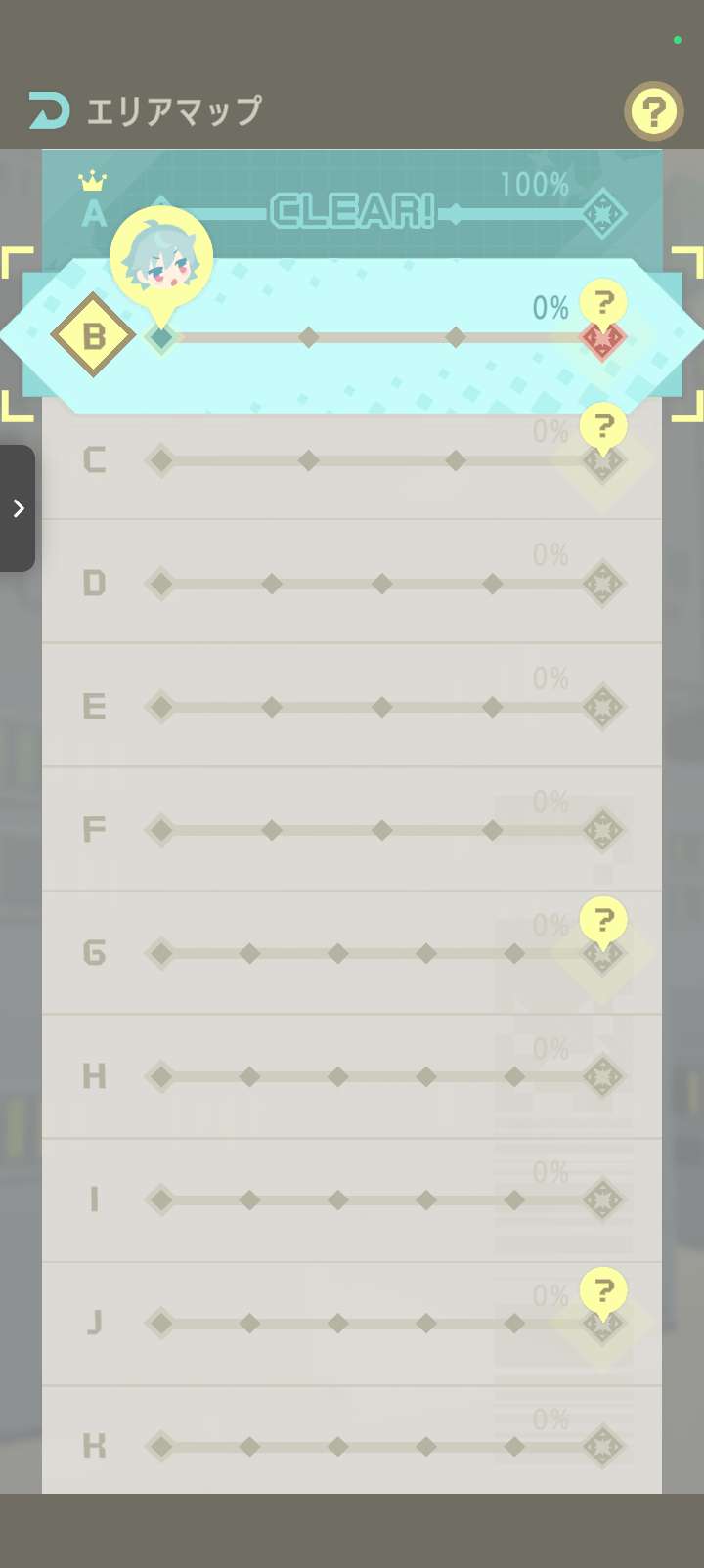
Task: Choose area E row
Action: pyautogui.click(x=352, y=706)
